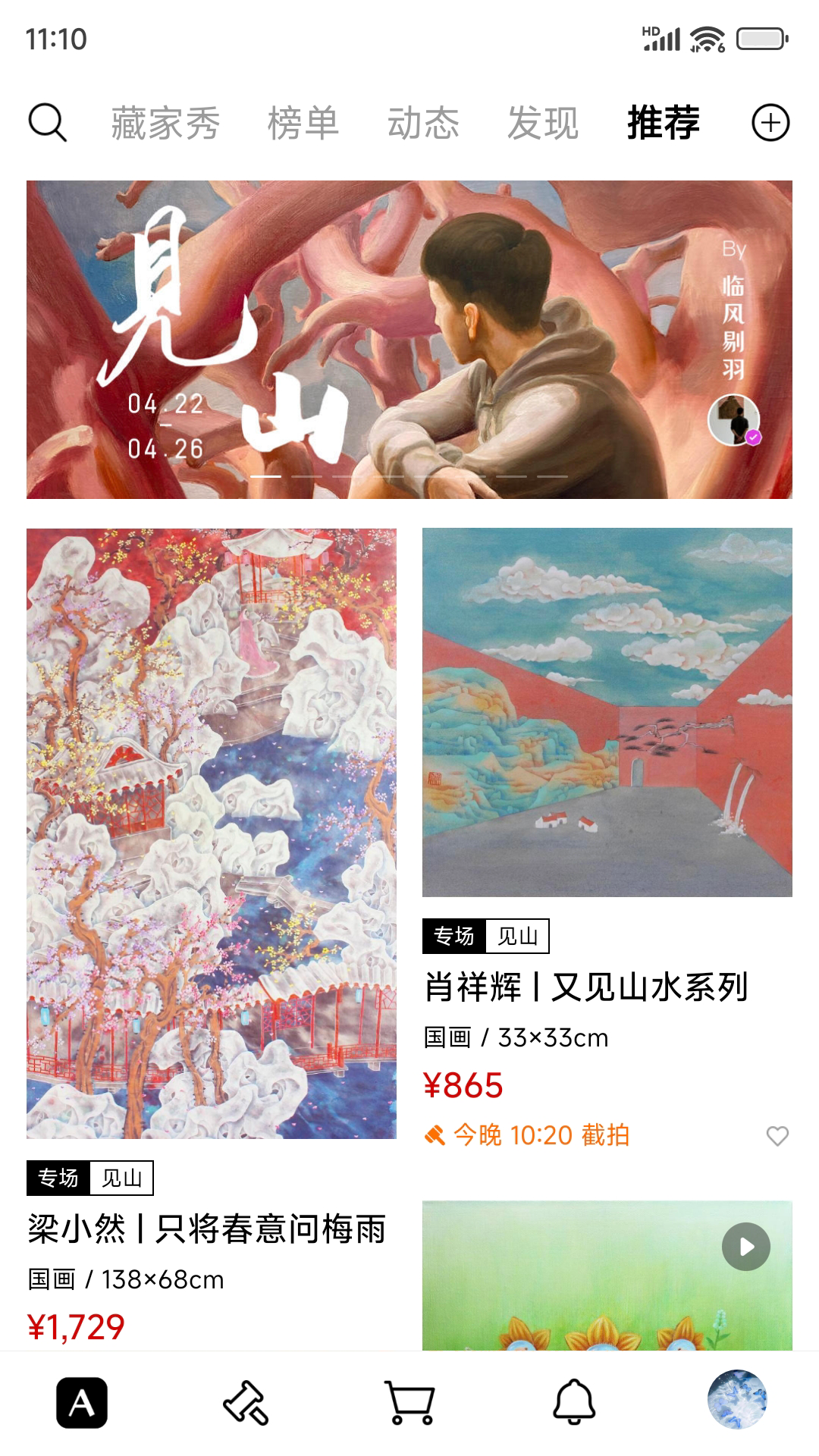Go to the 发现 tab
This screenshot has width=819, height=1456.
click(543, 123)
